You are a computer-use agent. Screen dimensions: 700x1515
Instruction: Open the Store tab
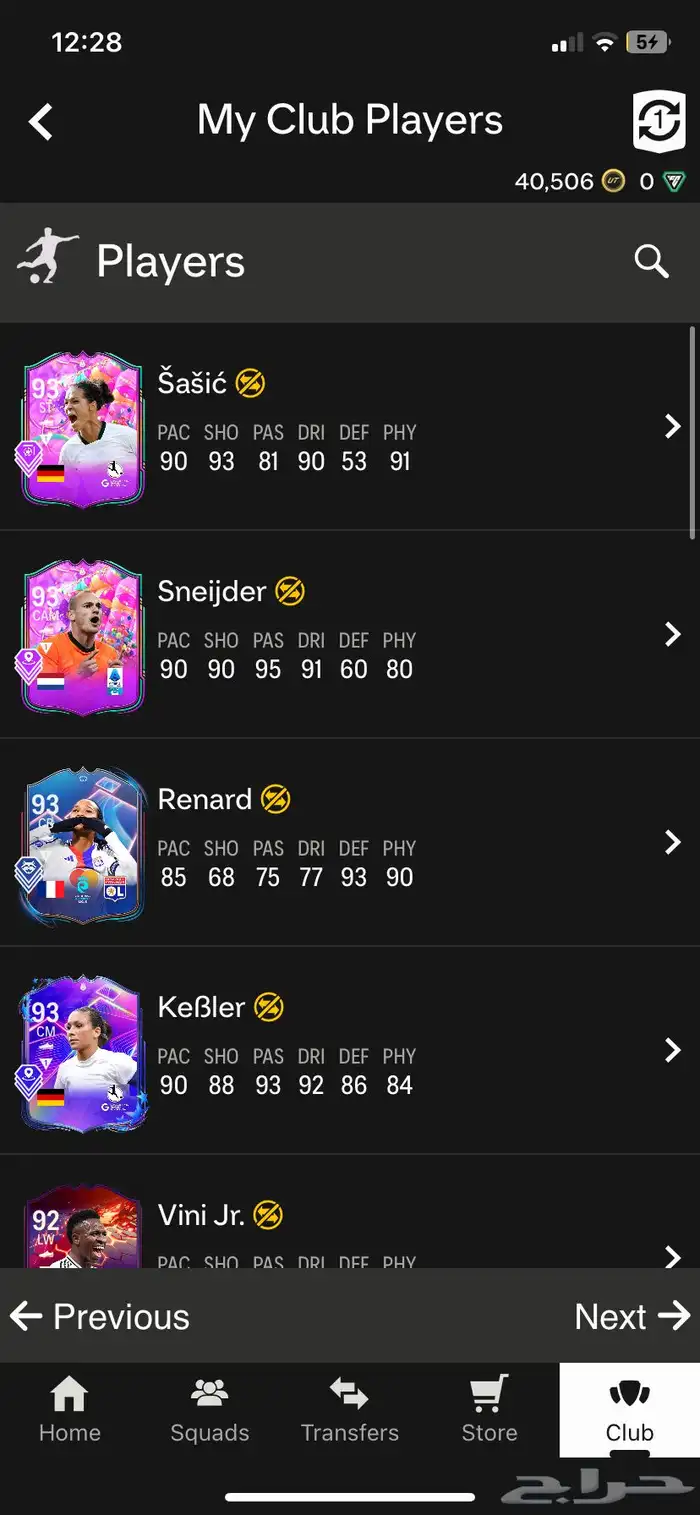(x=489, y=1410)
